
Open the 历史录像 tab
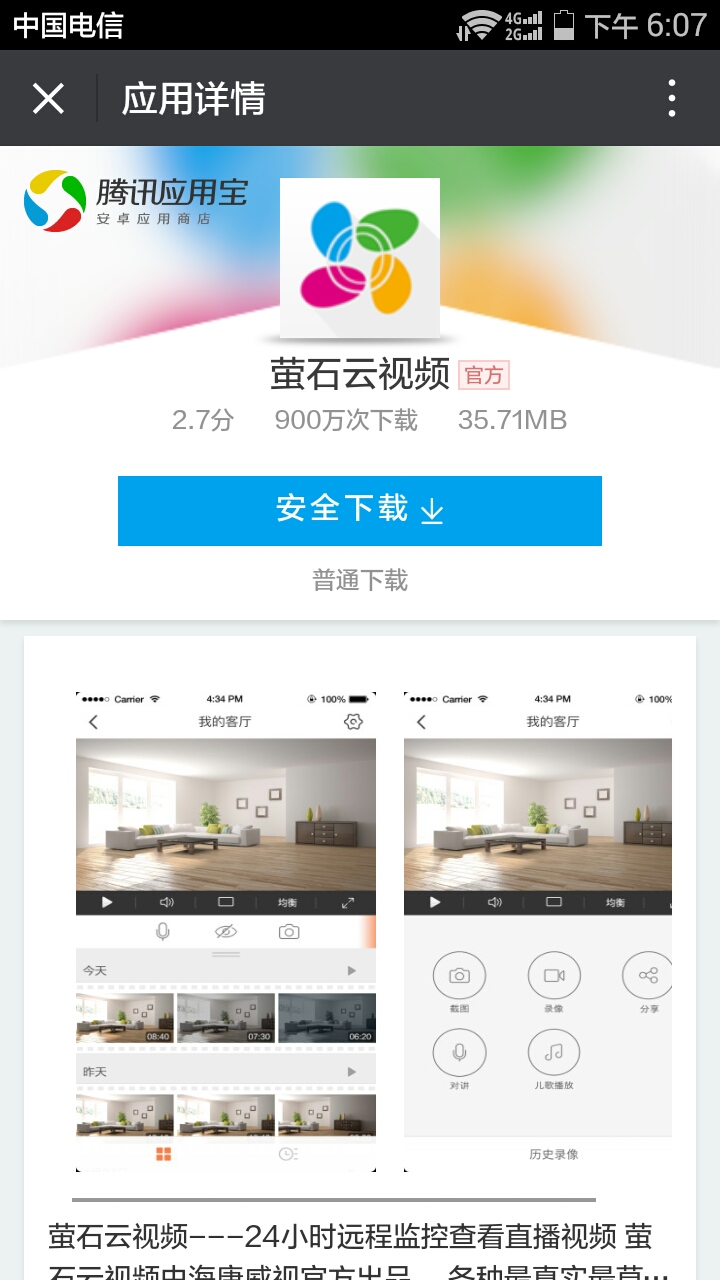(x=555, y=1153)
